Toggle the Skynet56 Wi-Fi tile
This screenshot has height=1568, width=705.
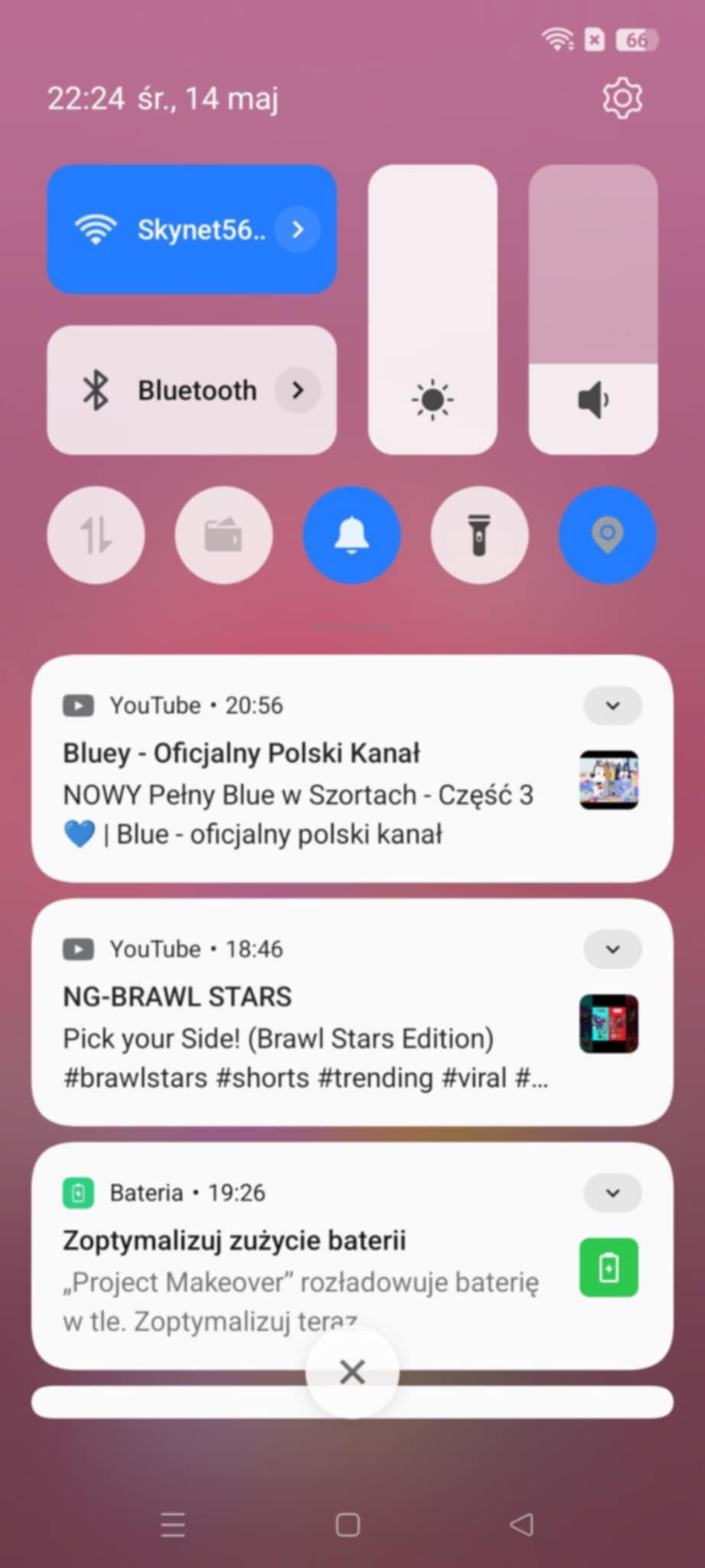coord(168,229)
